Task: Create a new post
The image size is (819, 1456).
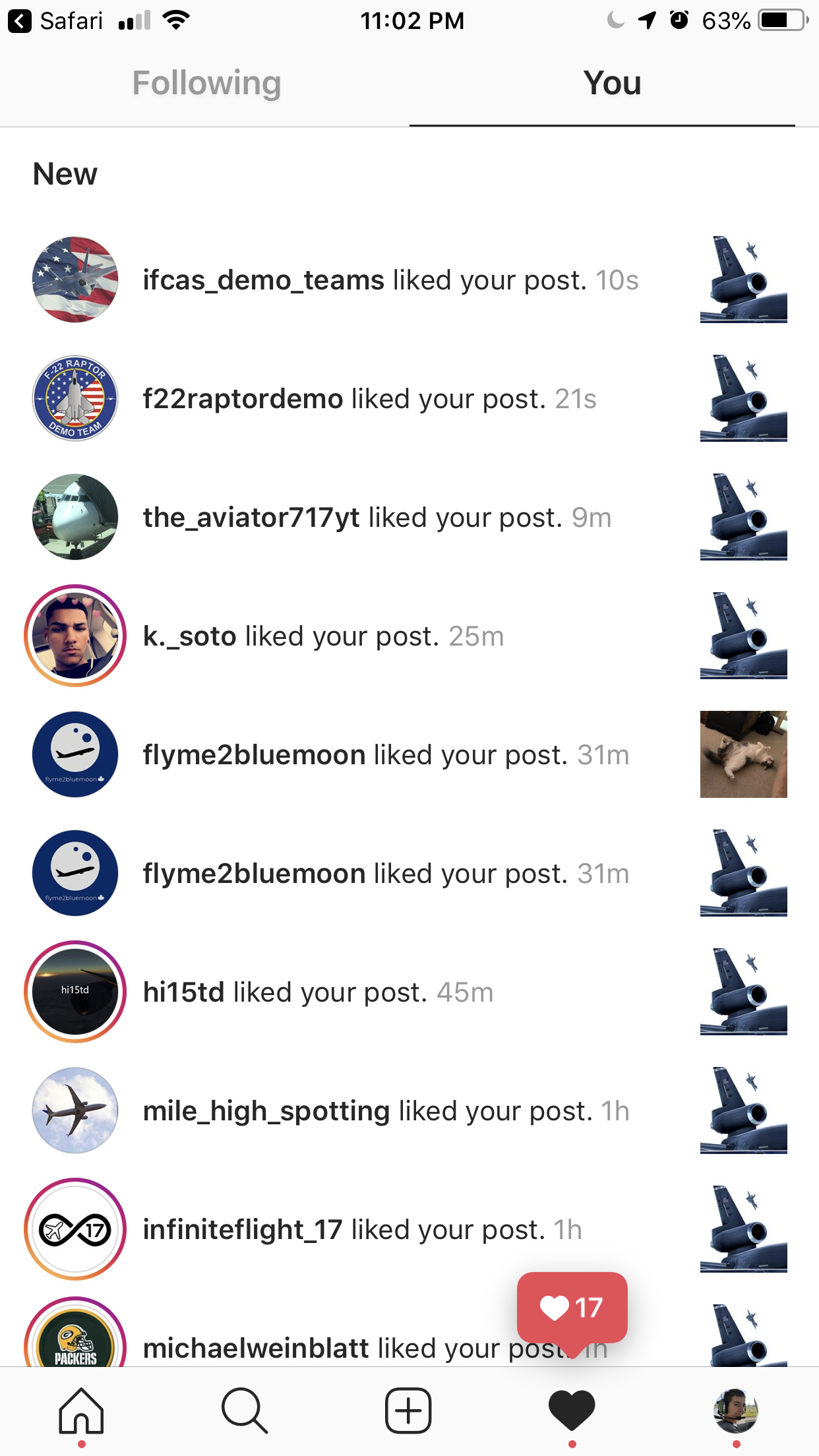Action: tap(408, 1411)
